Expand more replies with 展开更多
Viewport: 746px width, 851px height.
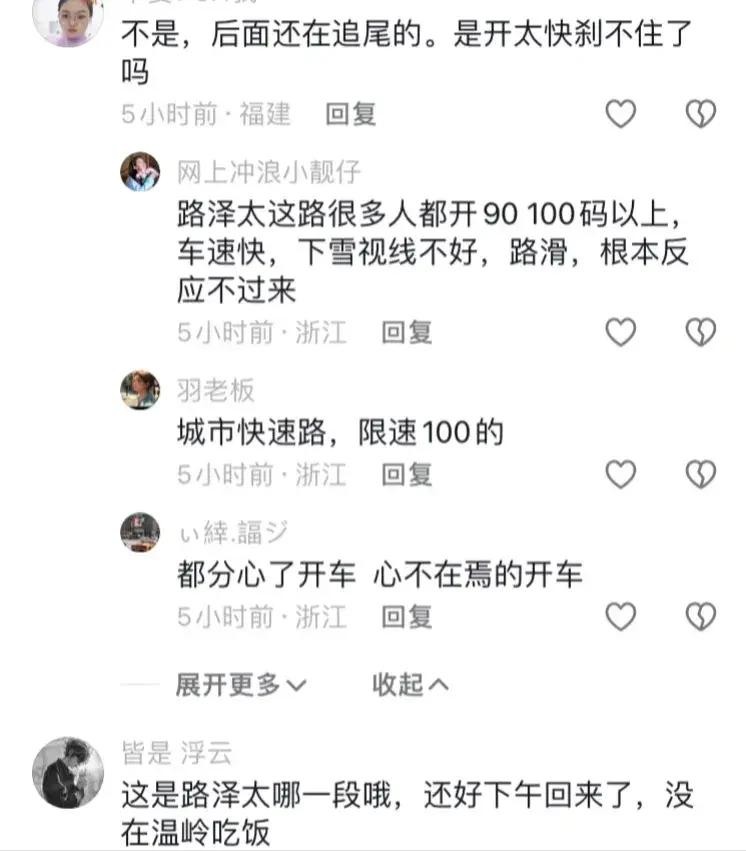point(240,685)
